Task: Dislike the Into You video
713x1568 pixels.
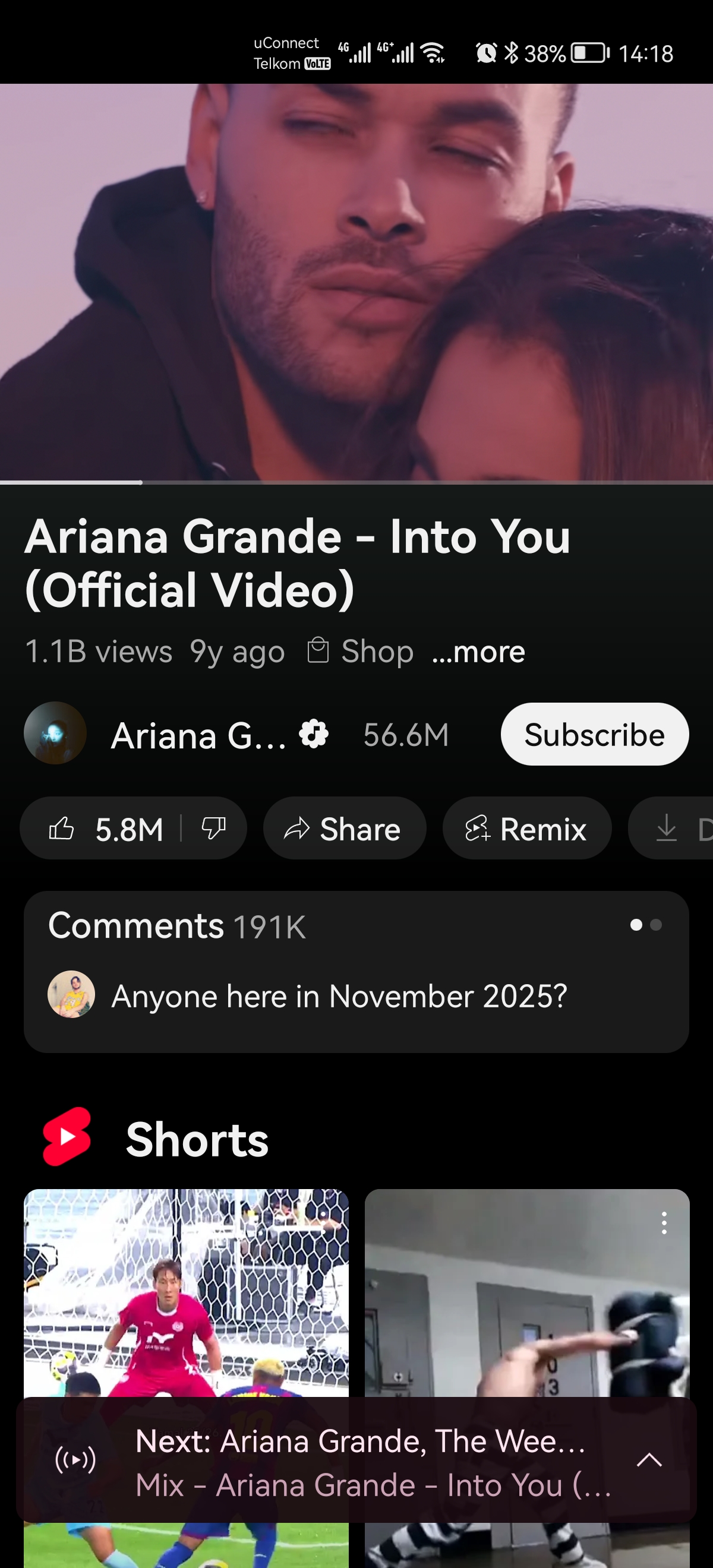Action: [x=214, y=829]
